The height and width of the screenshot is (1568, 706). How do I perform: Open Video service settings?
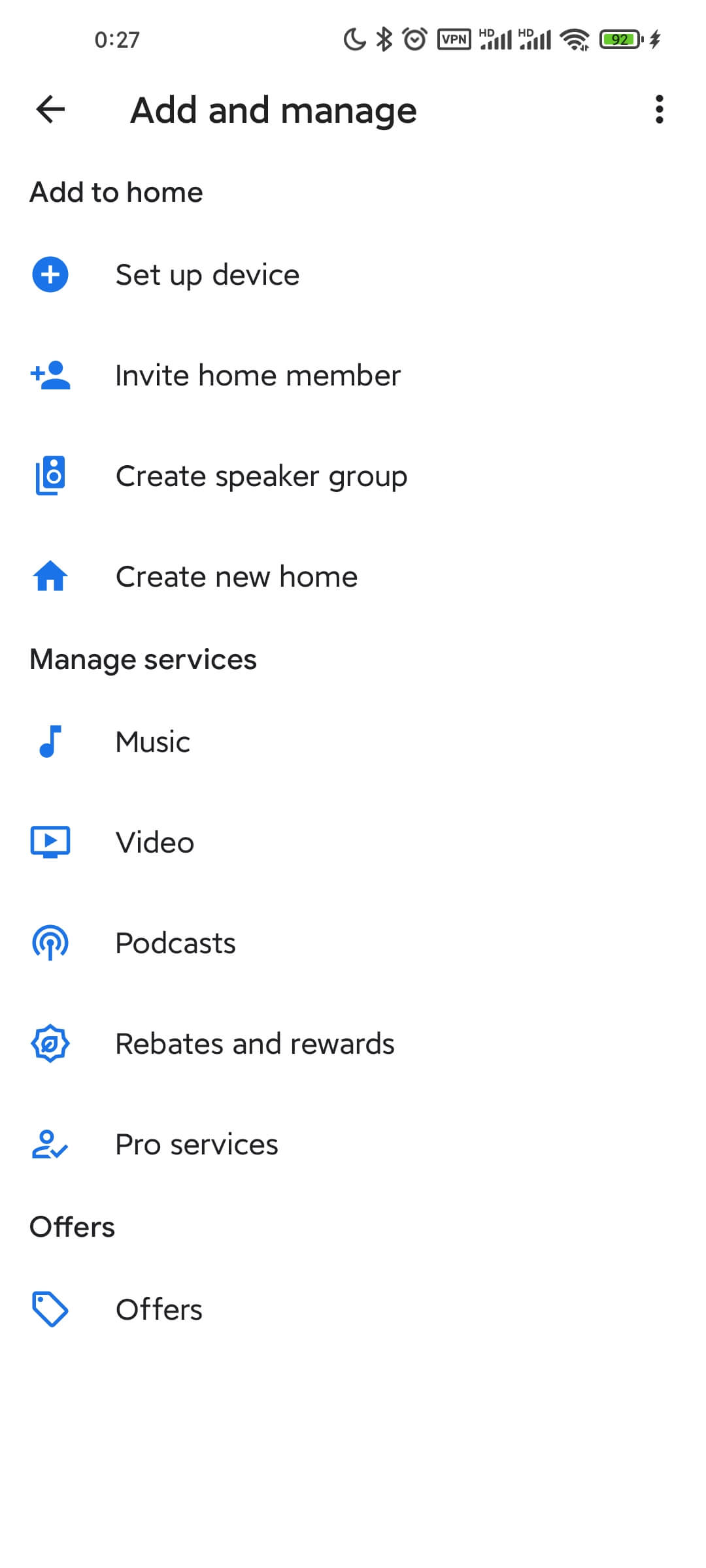click(x=154, y=841)
